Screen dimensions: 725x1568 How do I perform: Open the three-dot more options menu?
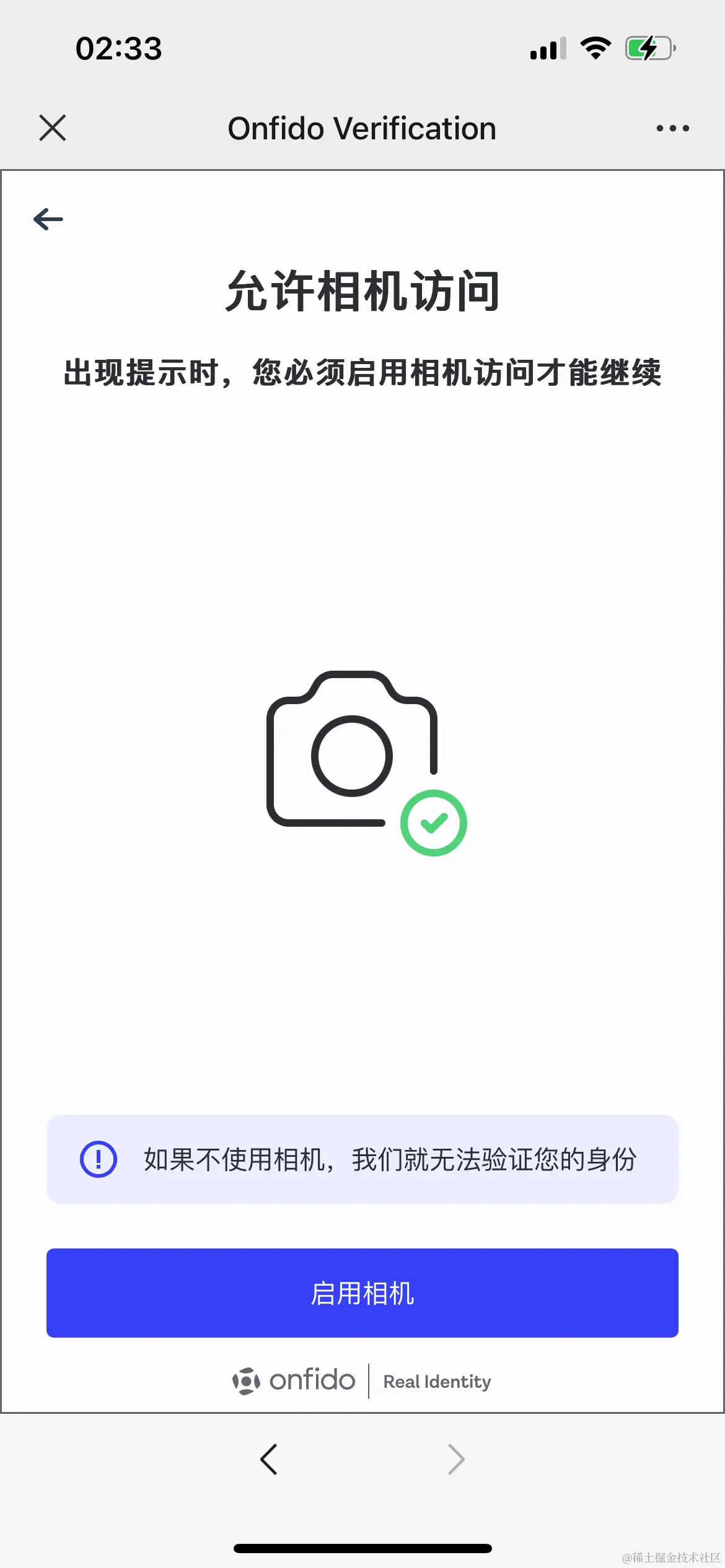click(x=672, y=128)
